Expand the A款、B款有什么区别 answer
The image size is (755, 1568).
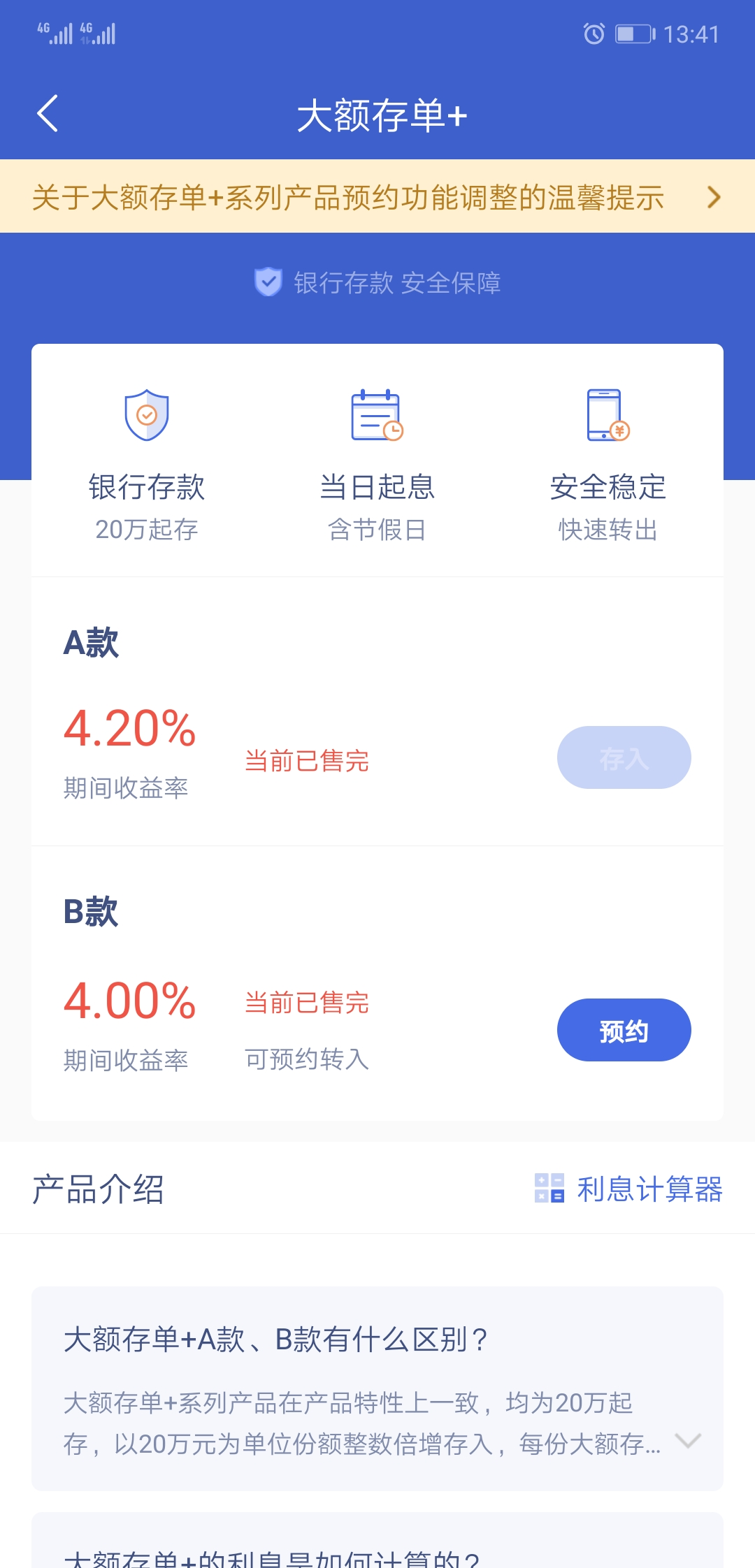tap(687, 1441)
